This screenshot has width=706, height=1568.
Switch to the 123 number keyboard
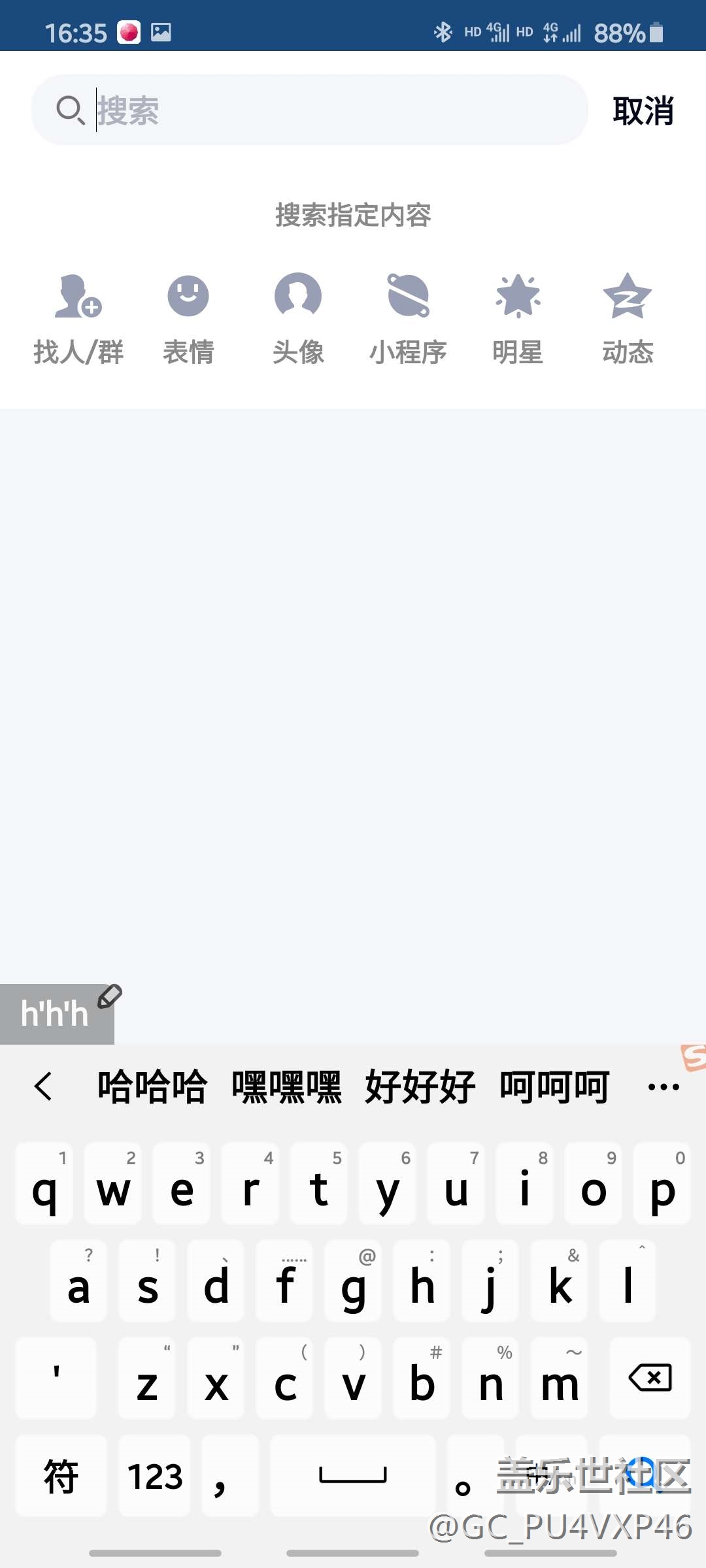coord(155,1476)
